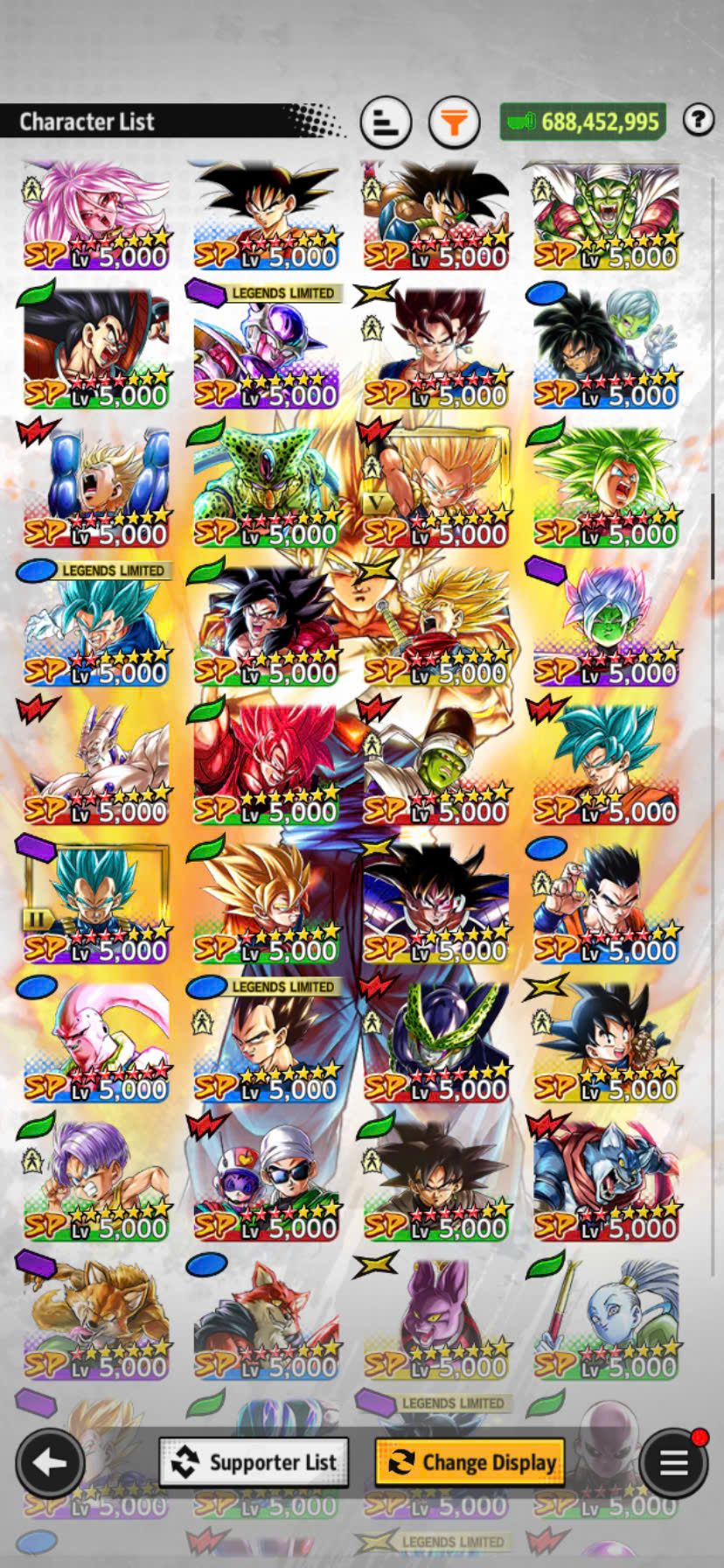Open the orange filter button
This screenshot has width=724, height=1568.
point(454,122)
